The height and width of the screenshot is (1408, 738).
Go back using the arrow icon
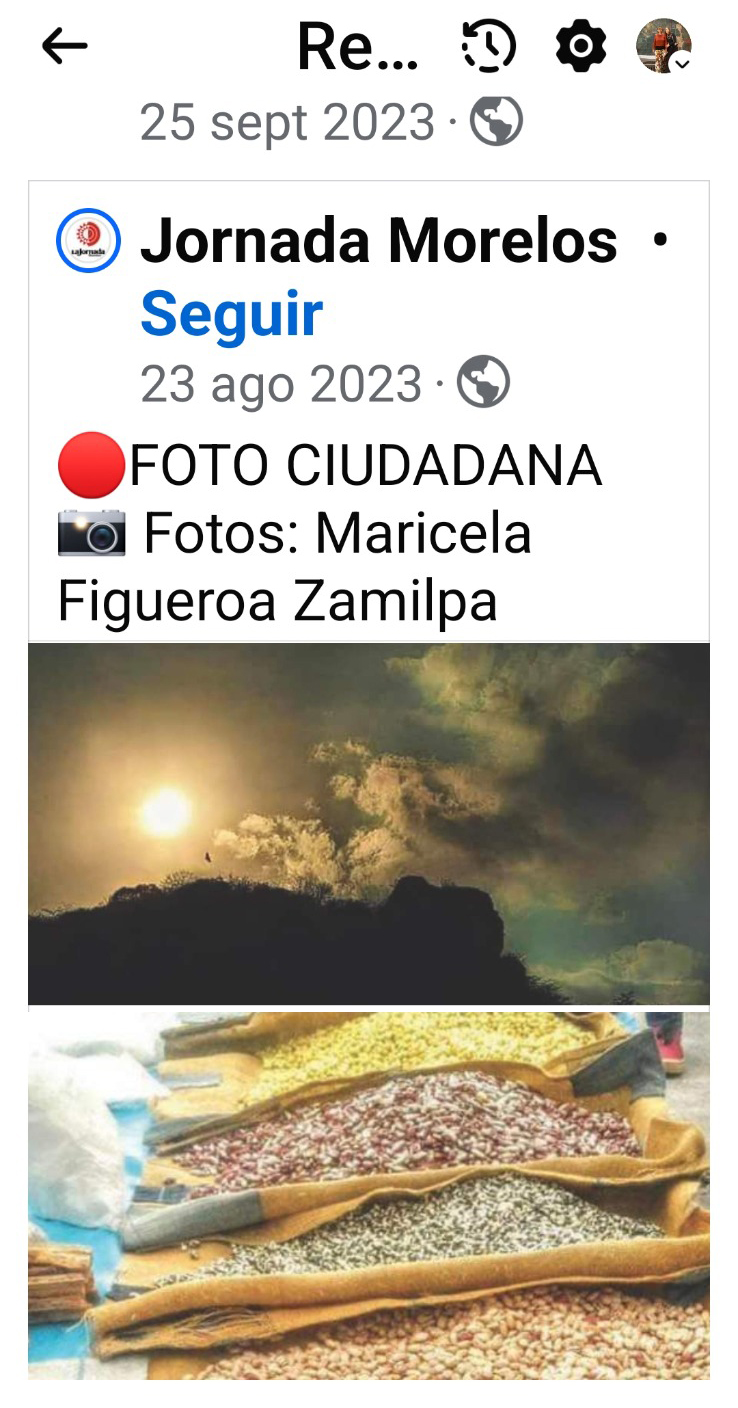(65, 47)
